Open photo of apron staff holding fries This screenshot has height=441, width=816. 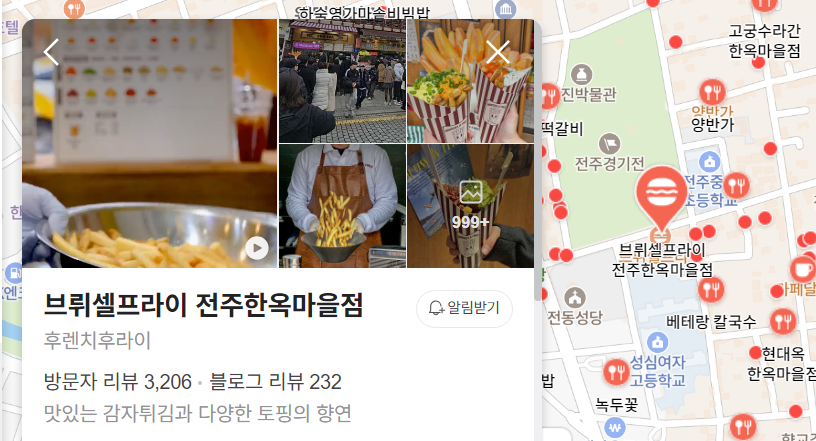tap(342, 206)
